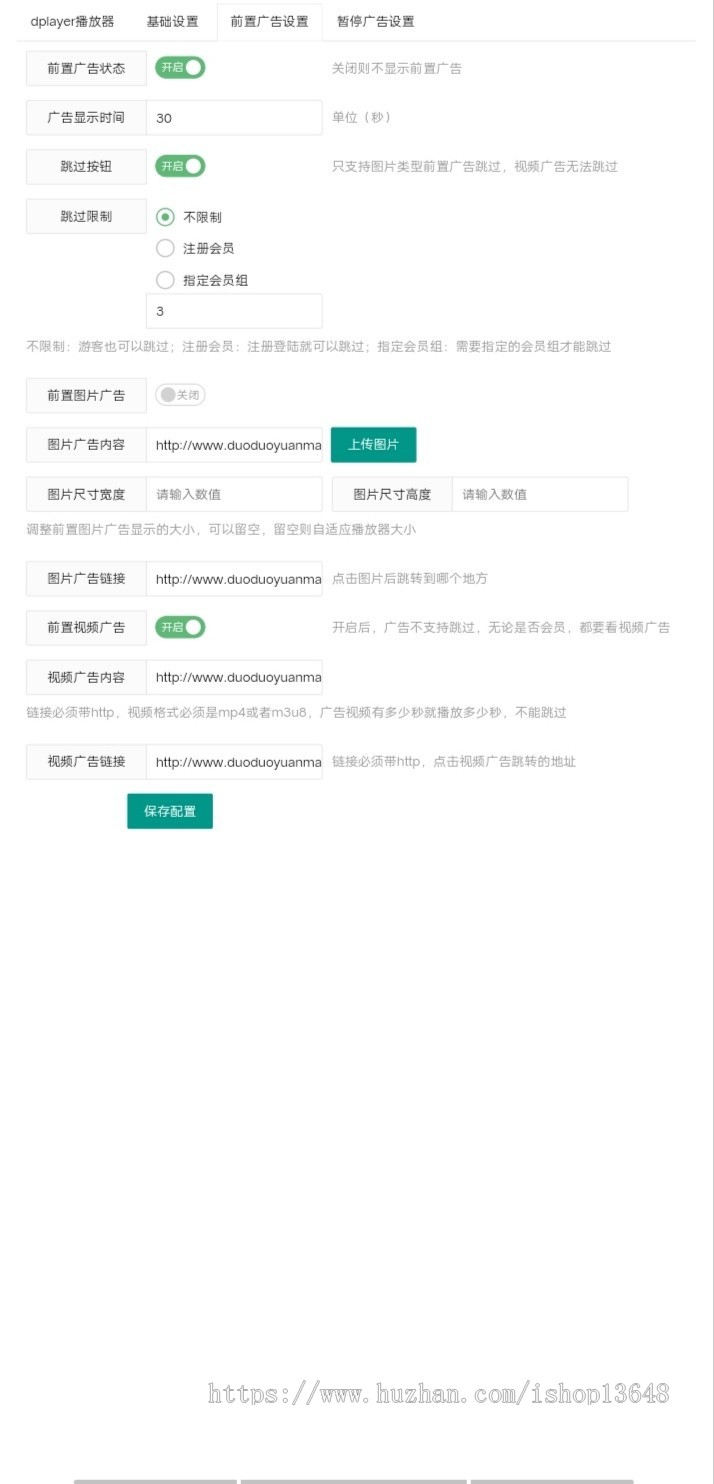Screen dimensions: 714x1484
Task: Switch to the 基础设置 tab
Action: (172, 21)
